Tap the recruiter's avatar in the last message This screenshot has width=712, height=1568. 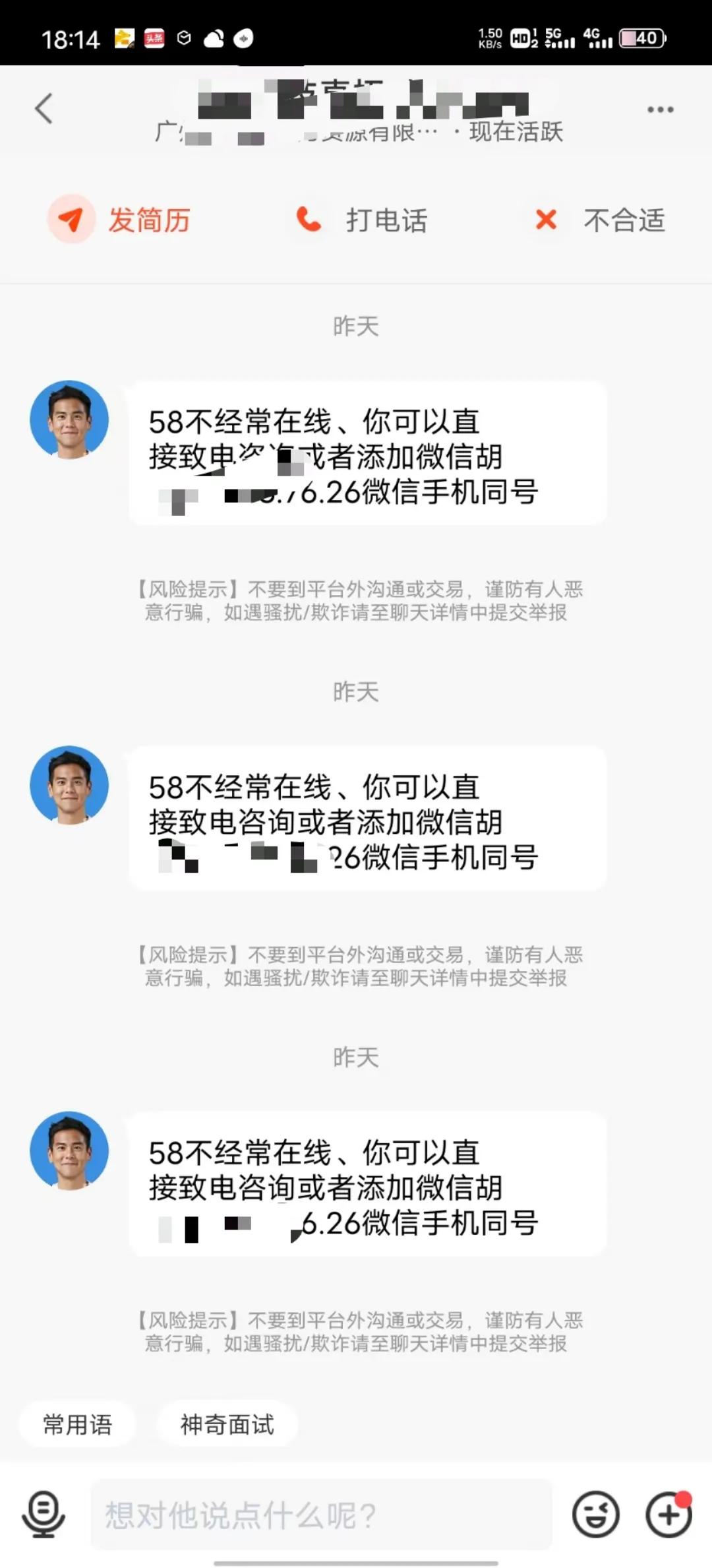click(69, 1150)
